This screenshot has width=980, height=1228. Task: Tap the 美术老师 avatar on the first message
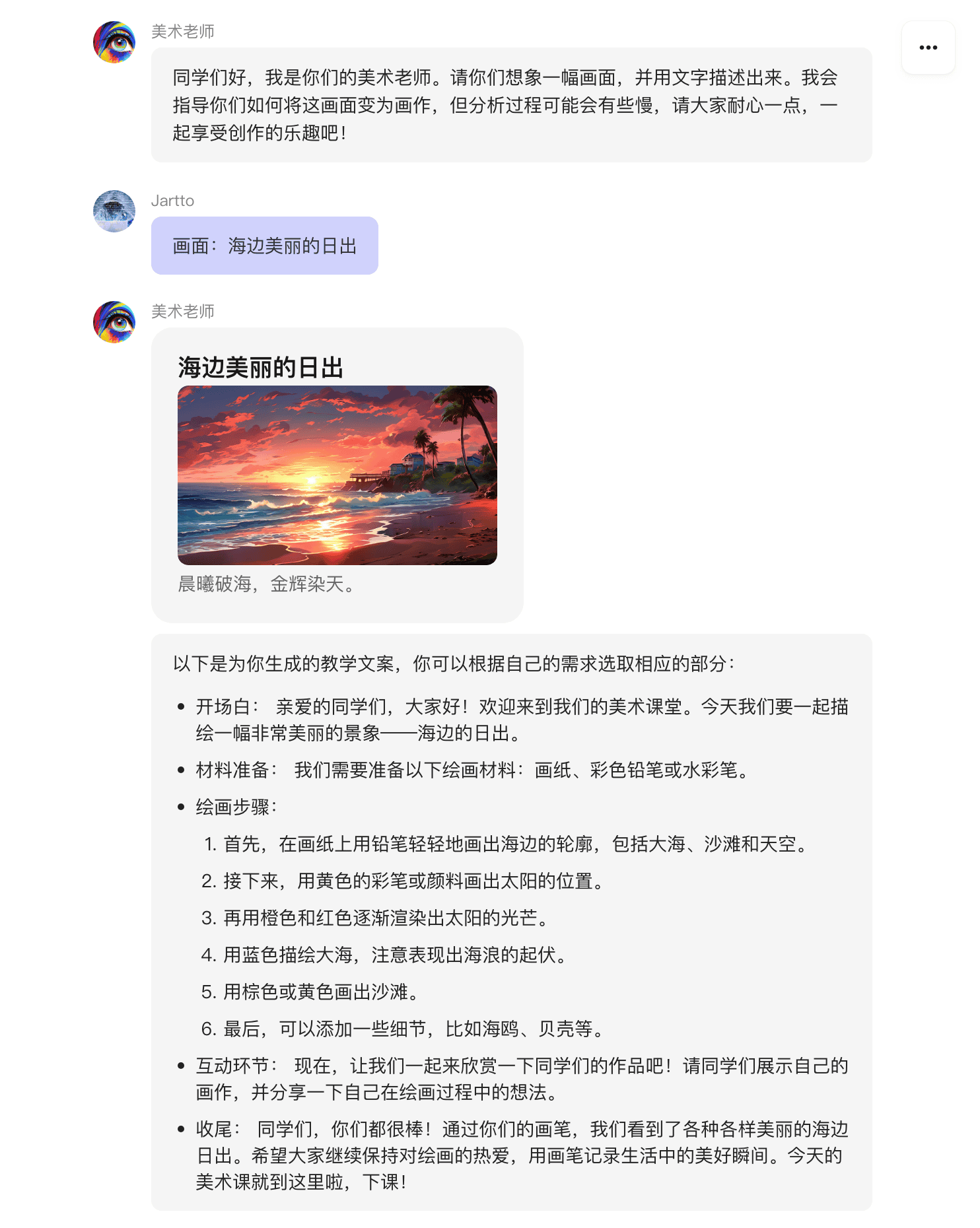pos(114,42)
